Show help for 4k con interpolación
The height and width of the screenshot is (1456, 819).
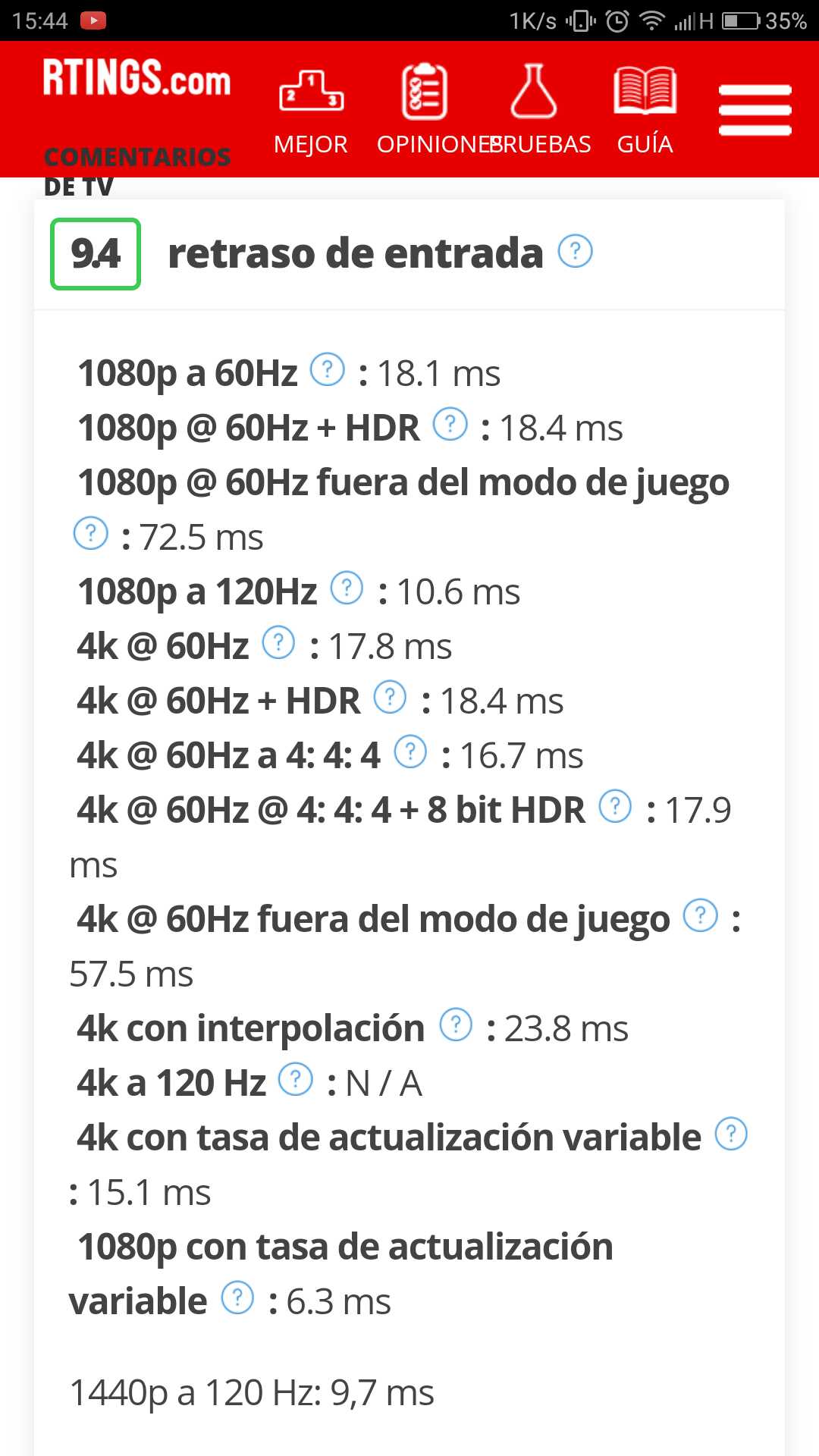456,1025
